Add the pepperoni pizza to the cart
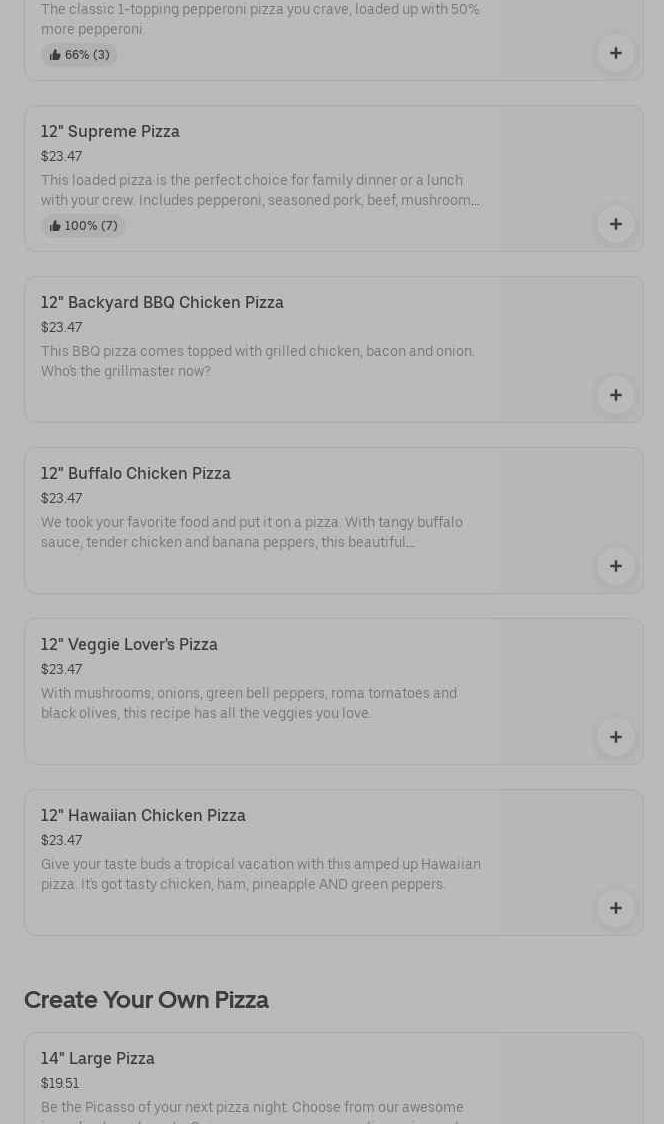 (x=615, y=53)
